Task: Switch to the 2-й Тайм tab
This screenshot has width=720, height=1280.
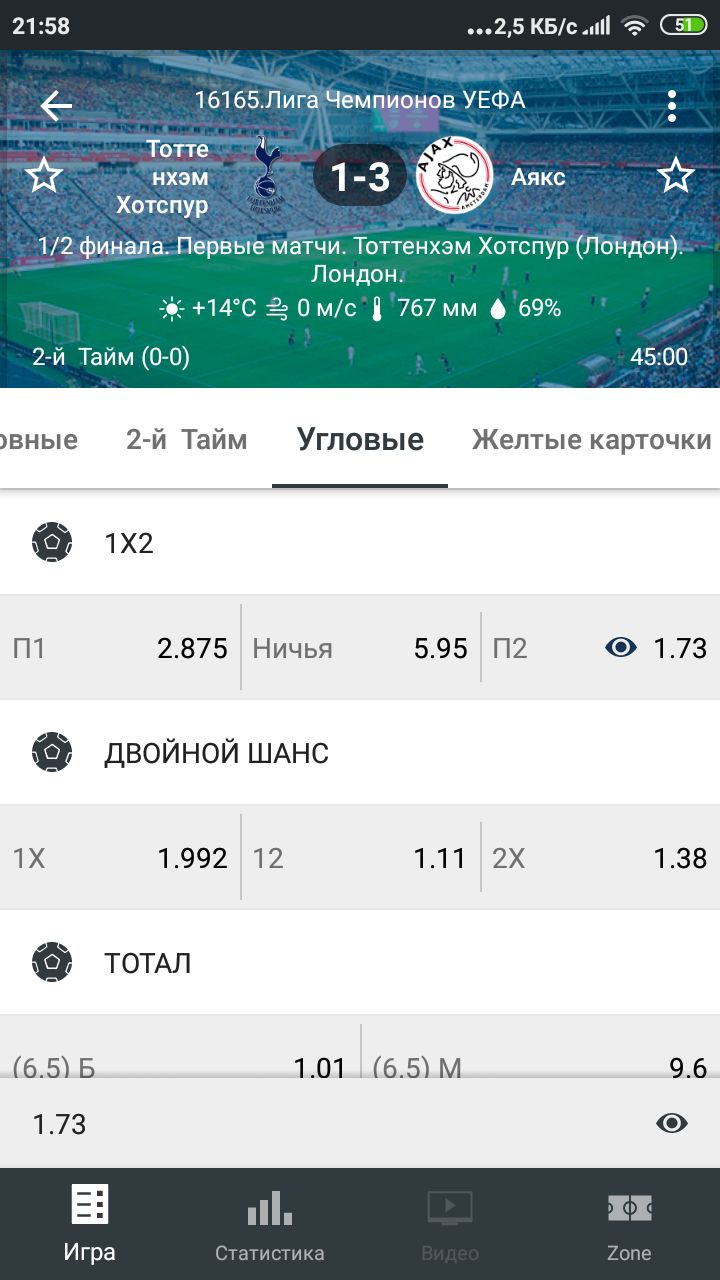Action: tap(186, 439)
